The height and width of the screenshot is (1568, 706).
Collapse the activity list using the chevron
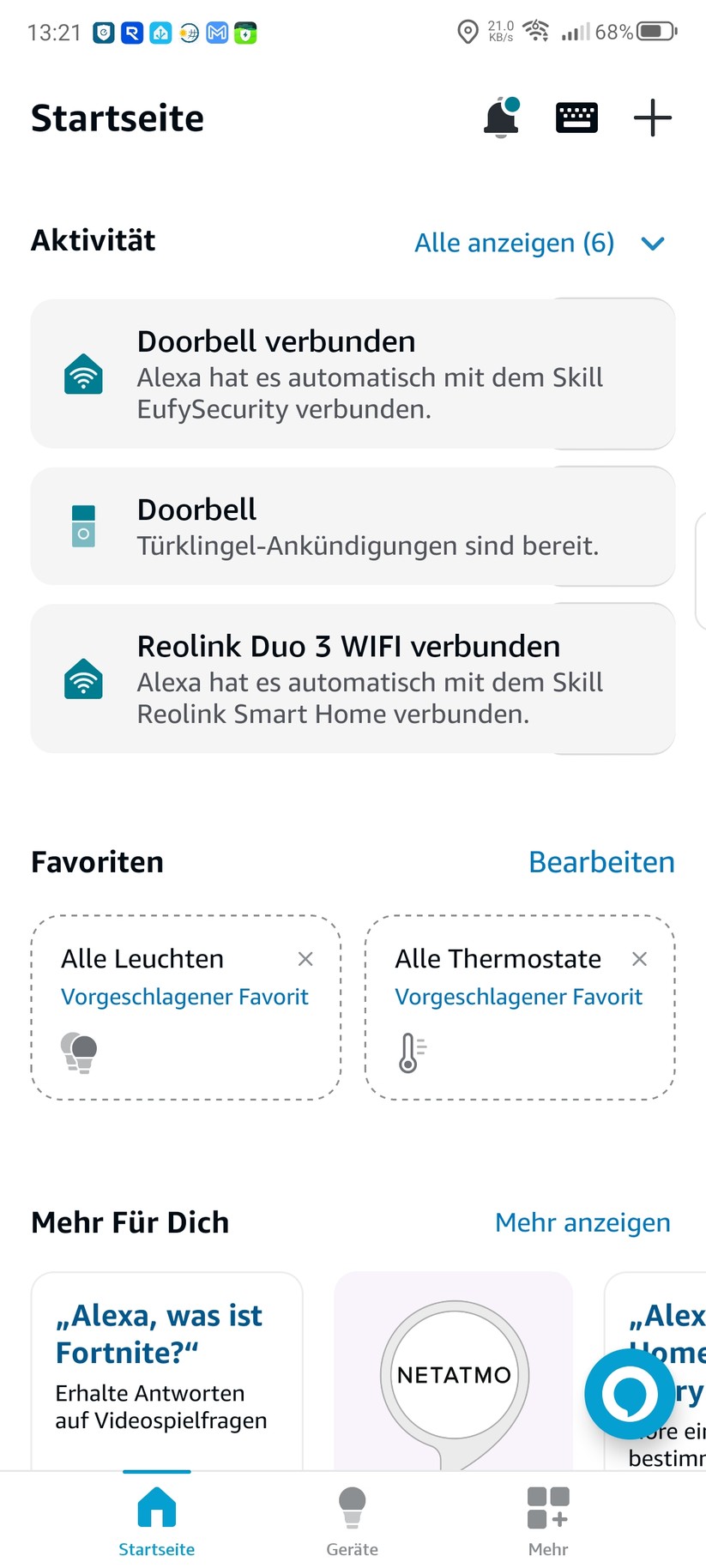[x=652, y=244]
